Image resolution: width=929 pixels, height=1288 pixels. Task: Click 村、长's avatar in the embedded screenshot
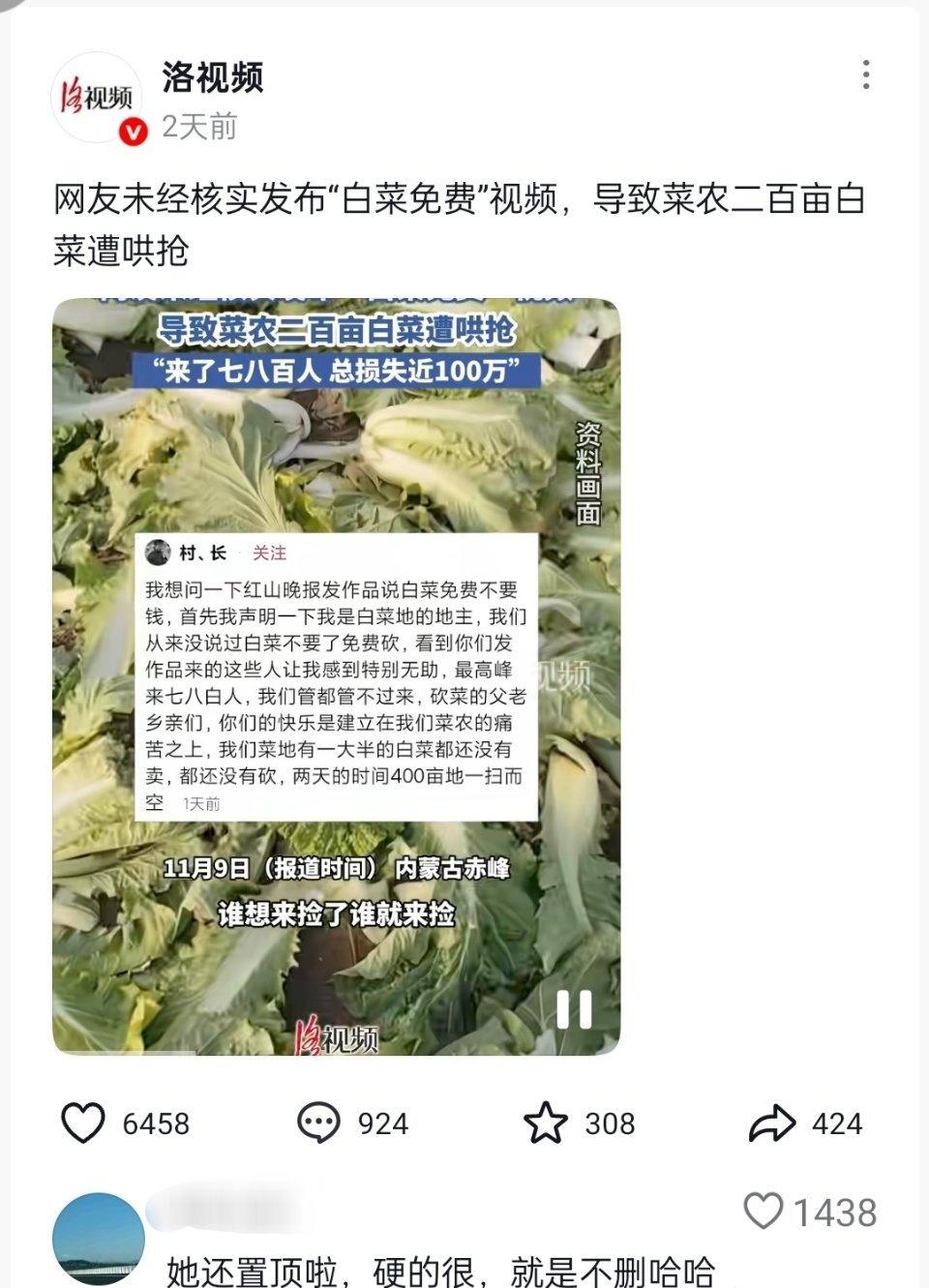pyautogui.click(x=159, y=551)
